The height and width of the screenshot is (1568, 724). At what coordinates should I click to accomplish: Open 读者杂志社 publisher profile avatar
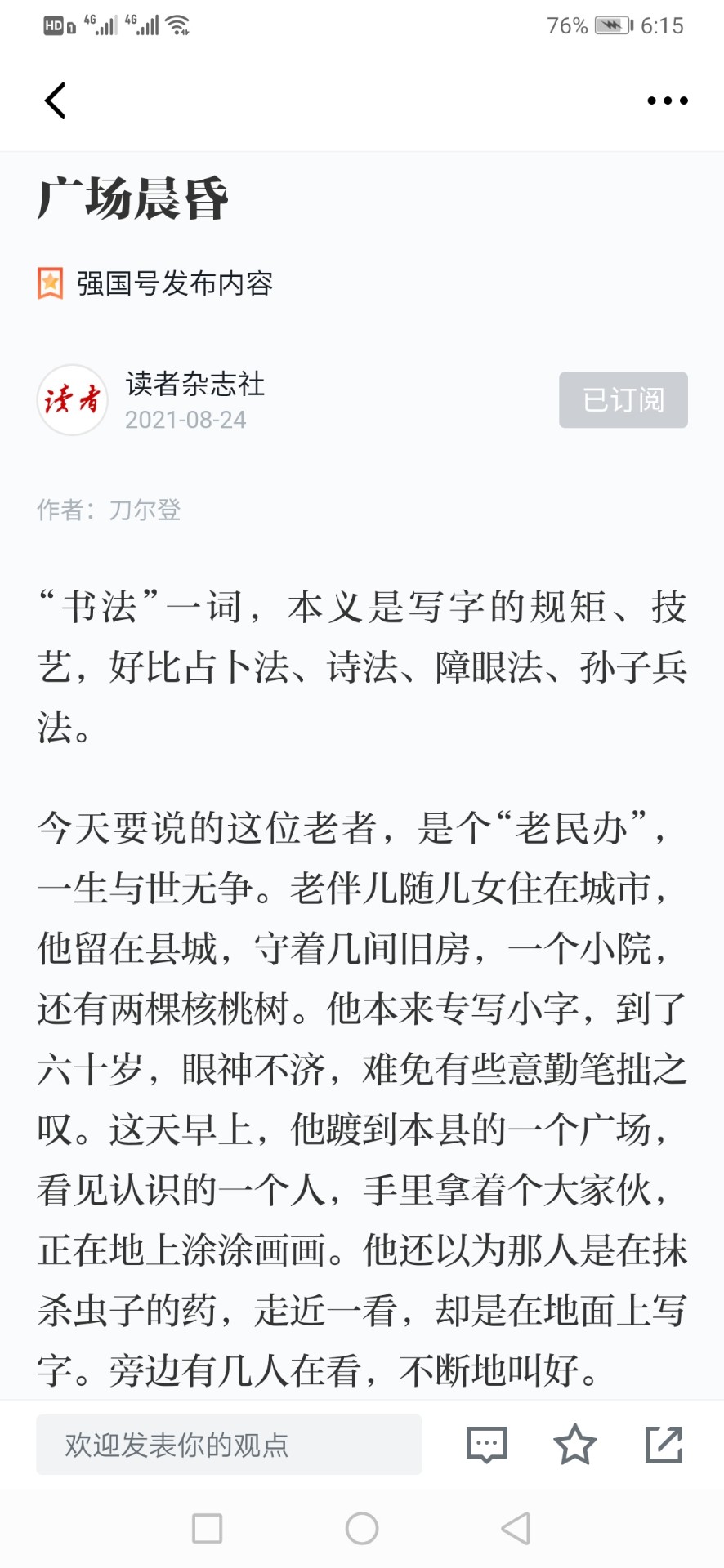click(x=73, y=400)
